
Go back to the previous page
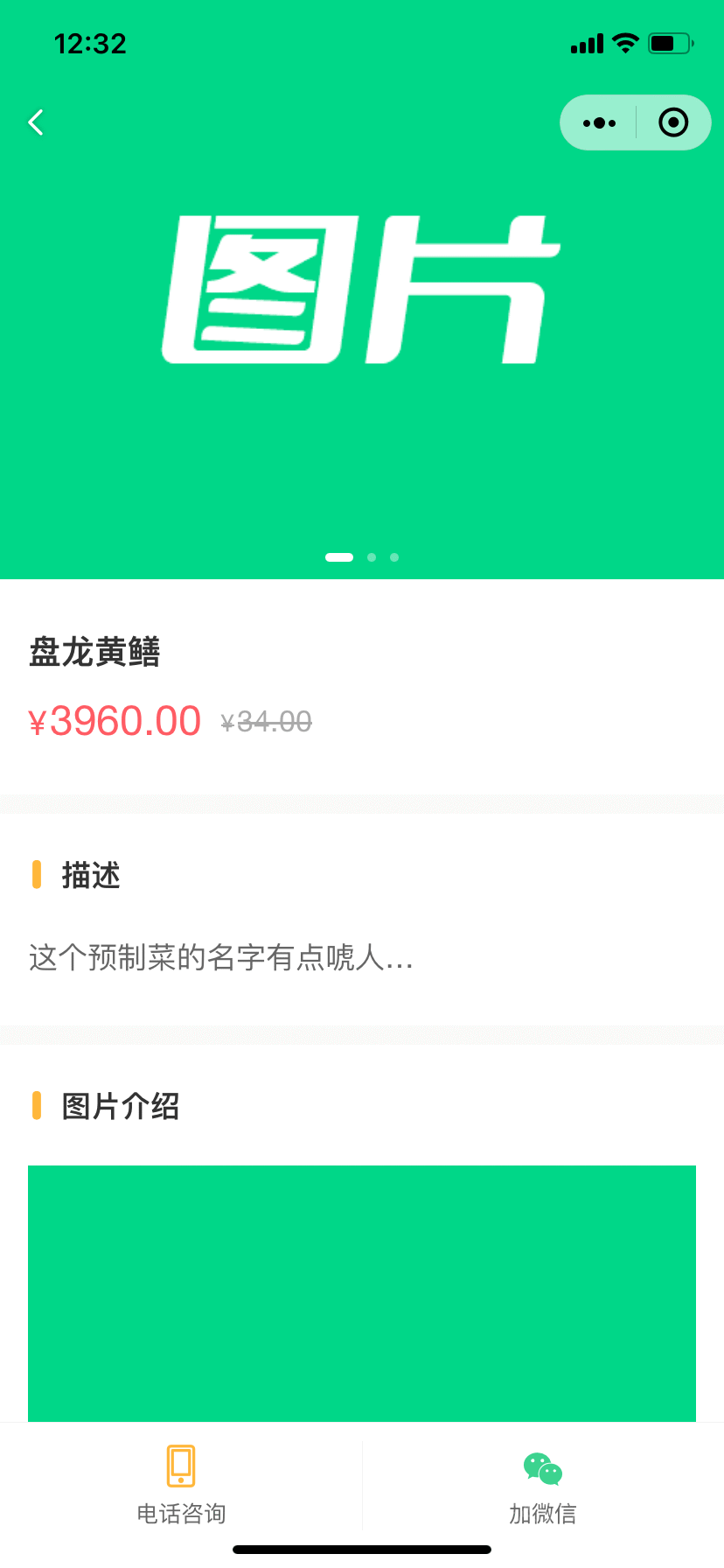(36, 122)
